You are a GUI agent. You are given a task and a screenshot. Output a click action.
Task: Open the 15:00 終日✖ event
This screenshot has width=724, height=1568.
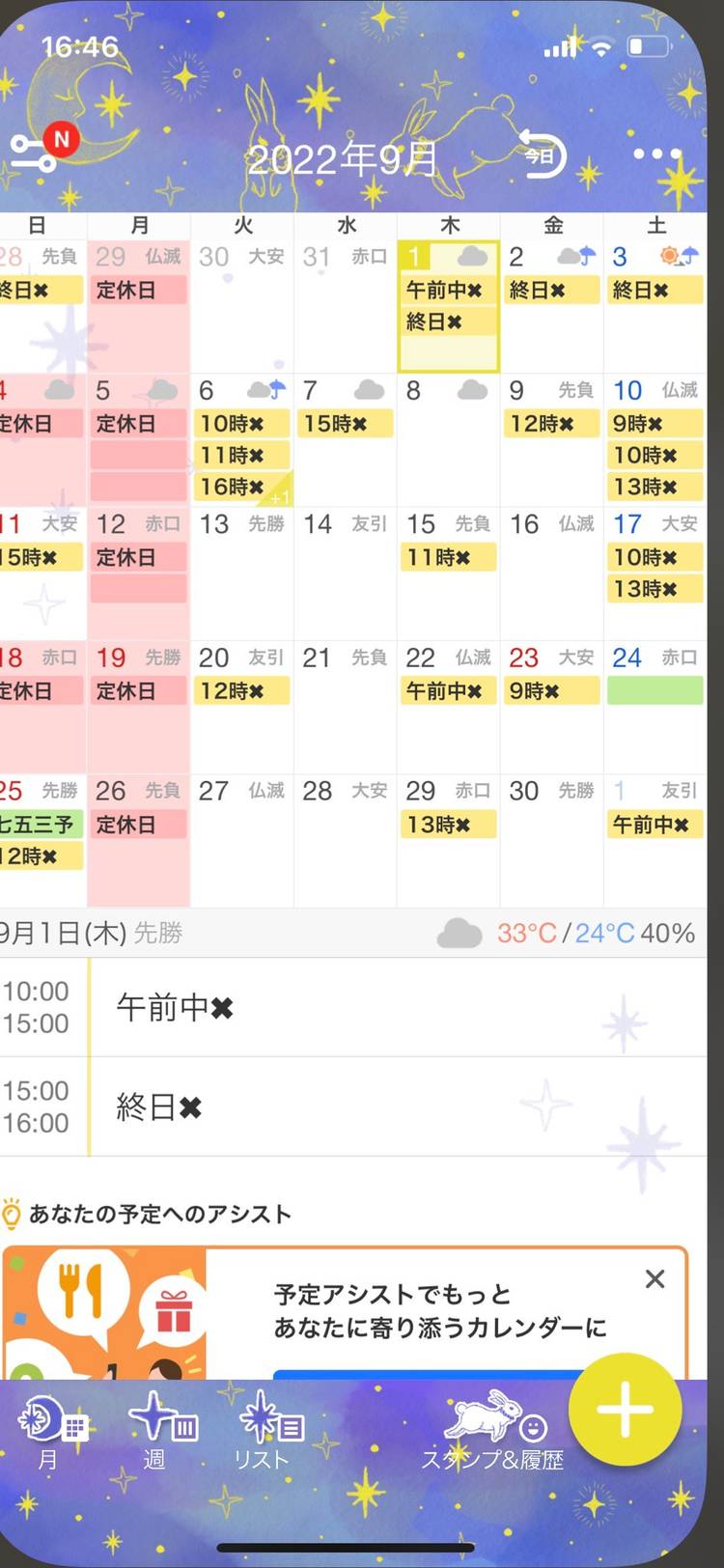(386, 1107)
